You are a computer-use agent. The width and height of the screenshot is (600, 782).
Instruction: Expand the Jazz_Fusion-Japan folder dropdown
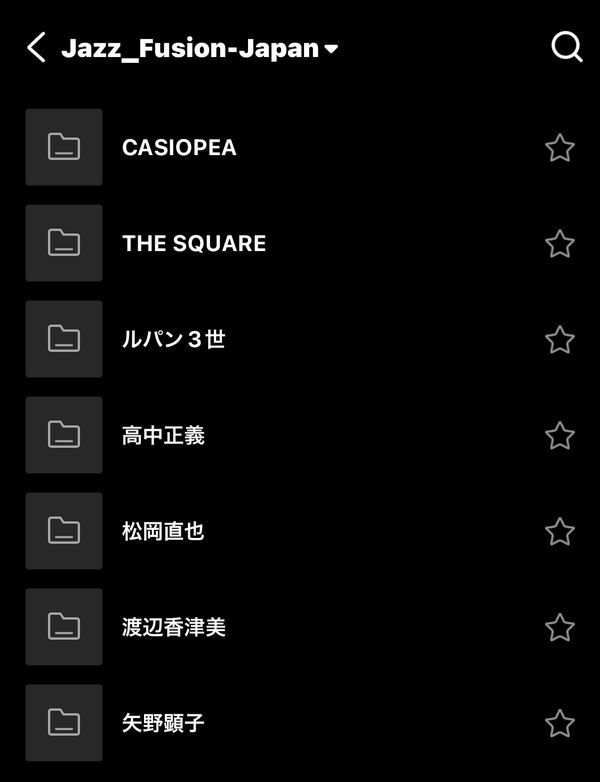click(x=331, y=48)
